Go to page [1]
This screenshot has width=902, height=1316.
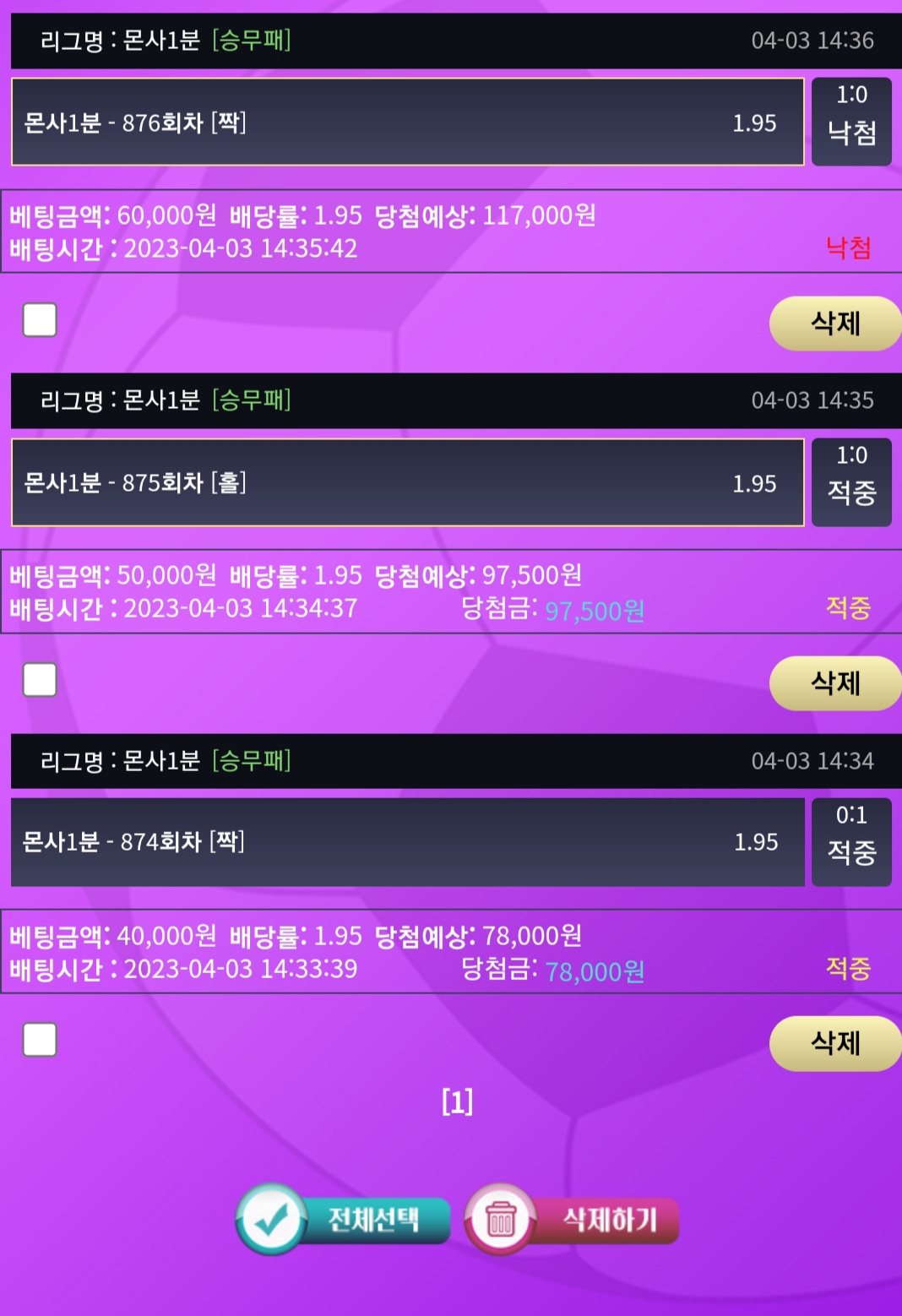457,1101
